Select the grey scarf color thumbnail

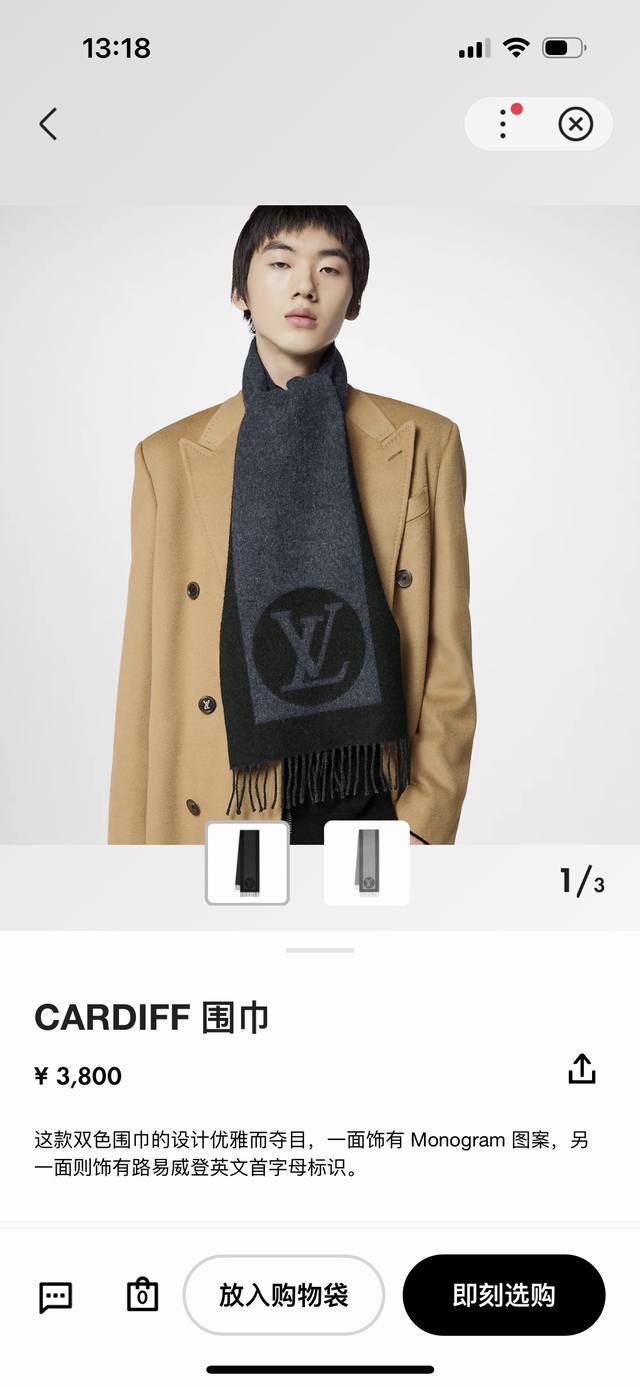pyautogui.click(x=366, y=863)
